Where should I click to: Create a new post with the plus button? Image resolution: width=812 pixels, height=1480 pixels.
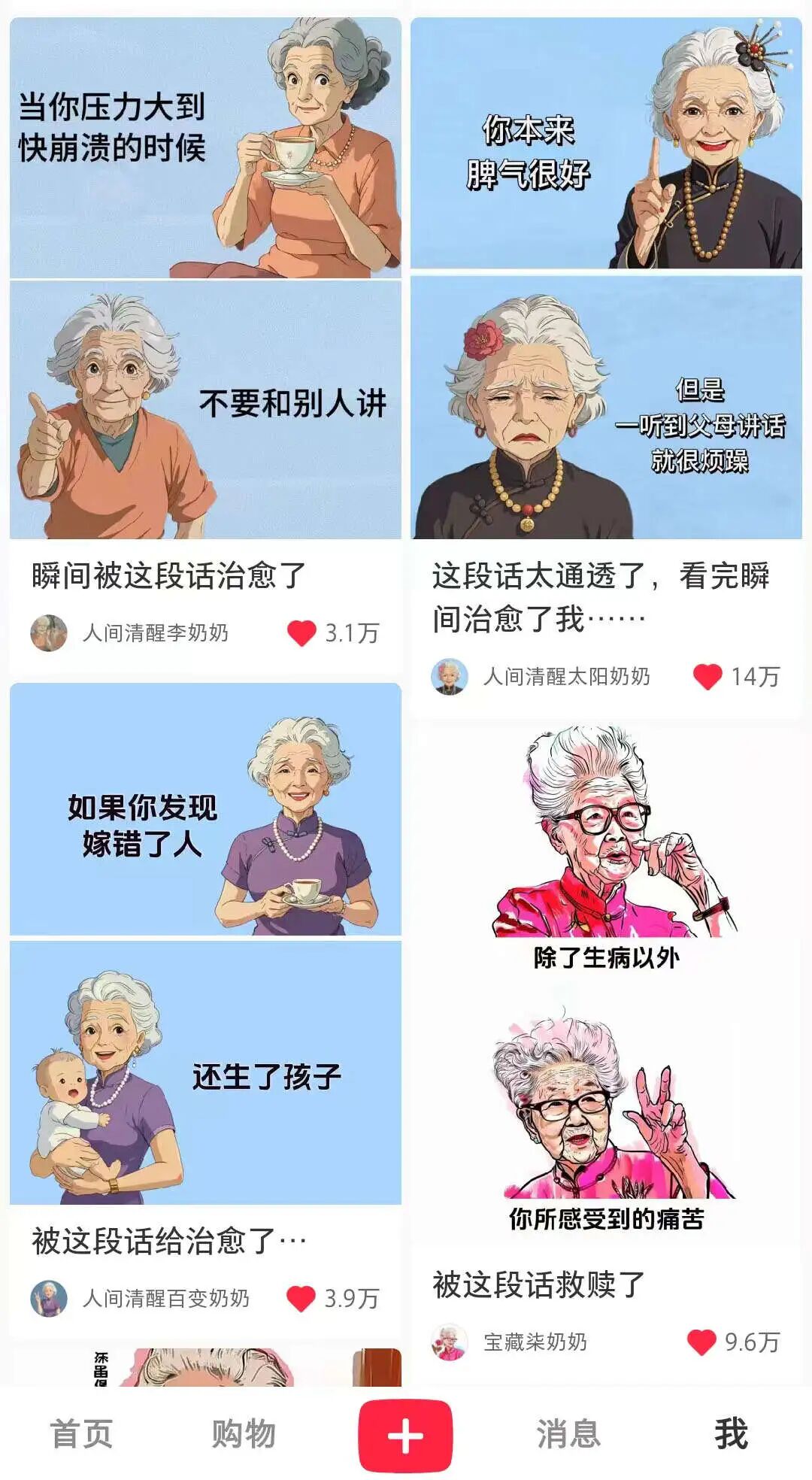(x=405, y=1436)
